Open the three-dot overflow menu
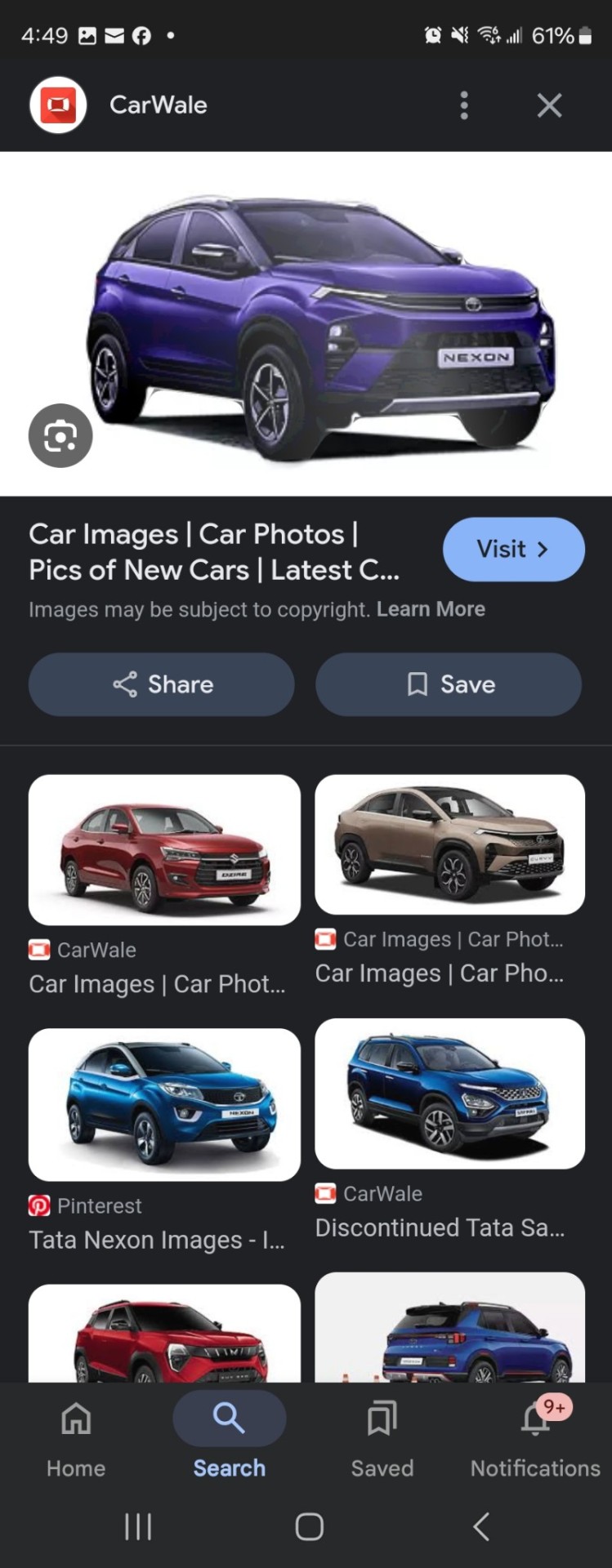 (464, 105)
